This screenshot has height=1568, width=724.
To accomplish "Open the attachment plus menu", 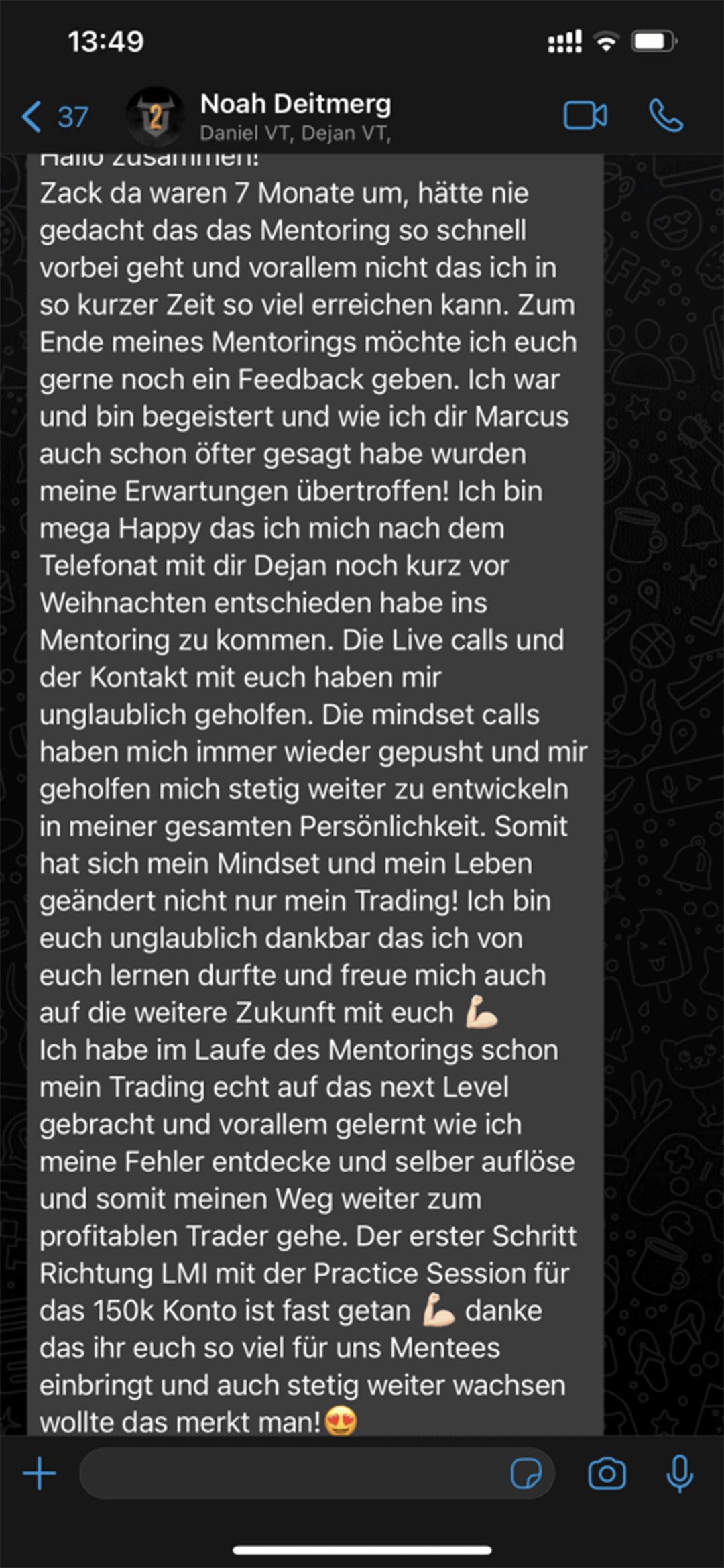I will click(x=40, y=1473).
